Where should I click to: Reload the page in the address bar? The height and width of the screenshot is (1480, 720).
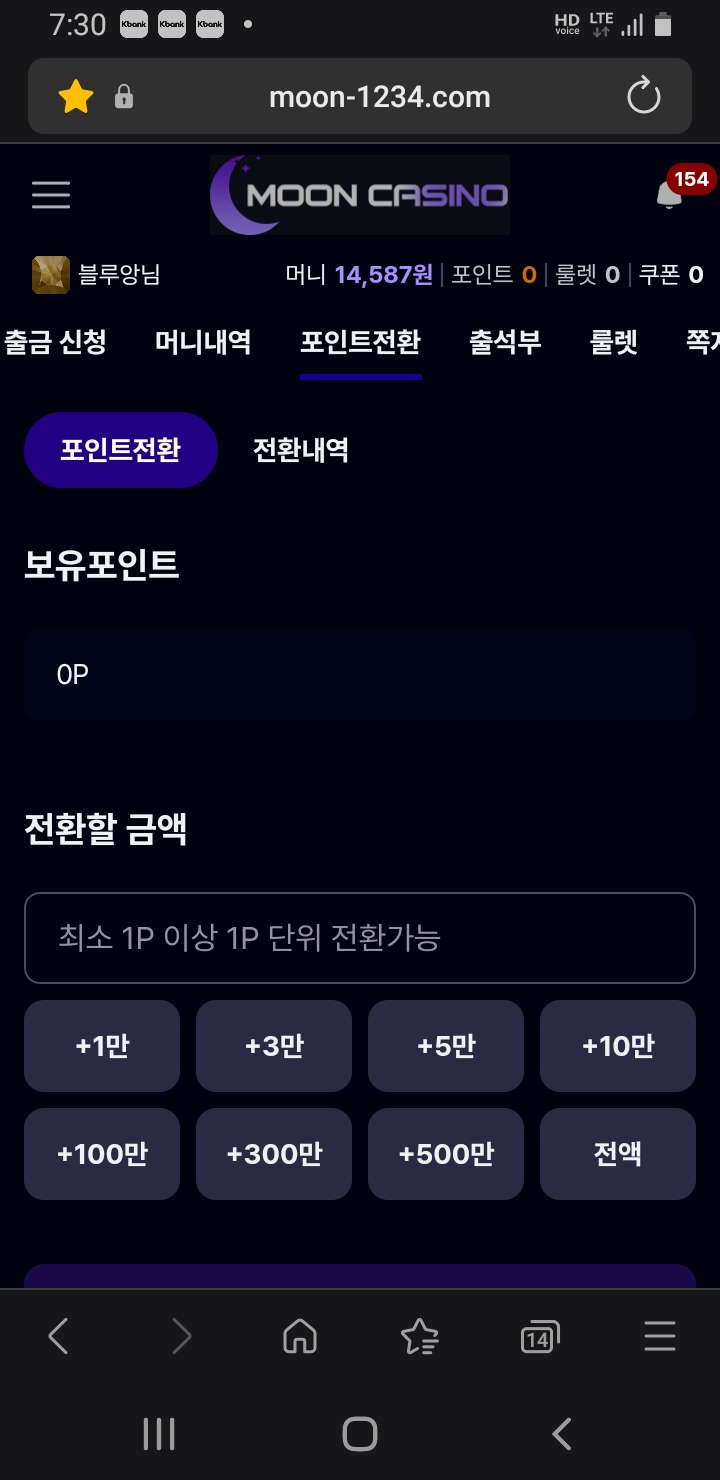(643, 97)
